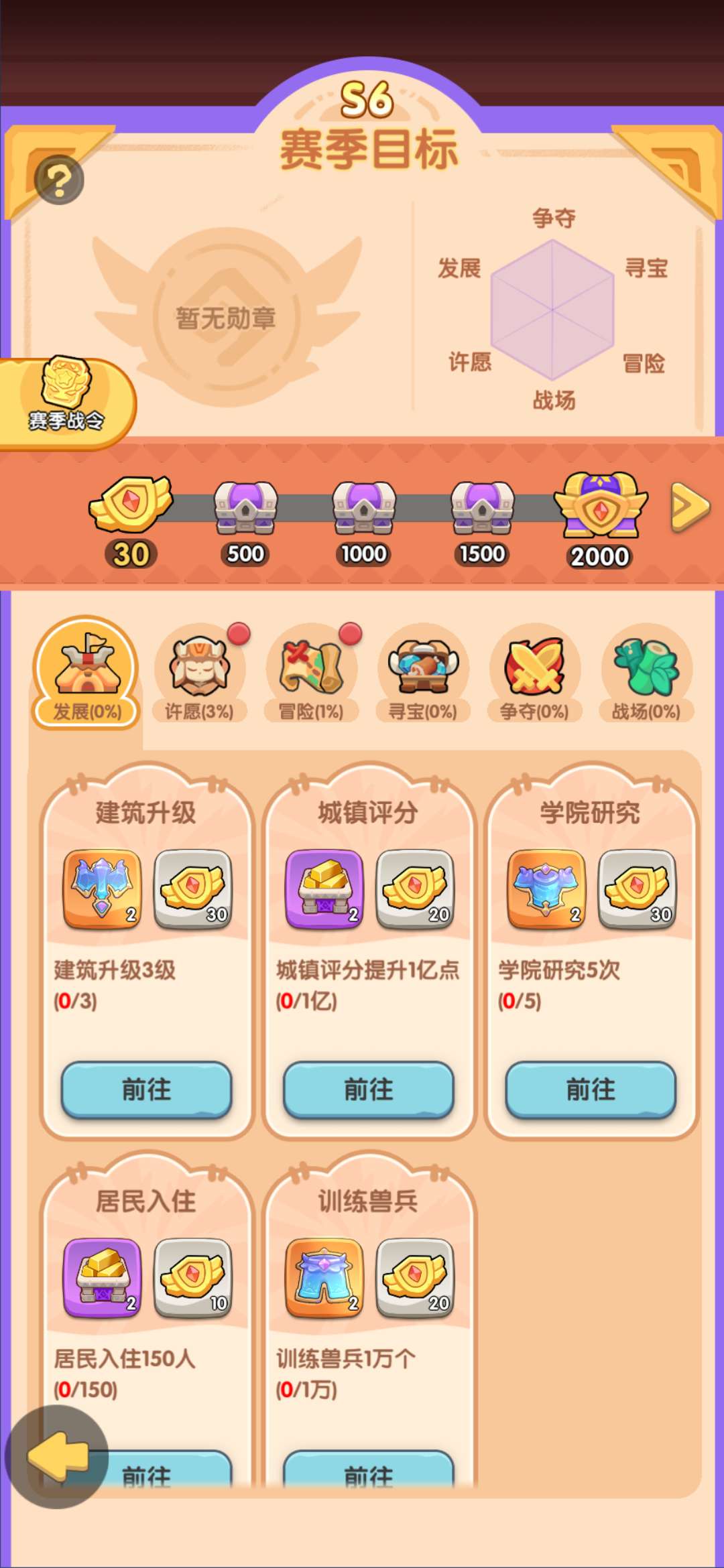The image size is (724, 1568).
Task: Switch to the 寻宝(0%) tab
Action: (x=422, y=672)
